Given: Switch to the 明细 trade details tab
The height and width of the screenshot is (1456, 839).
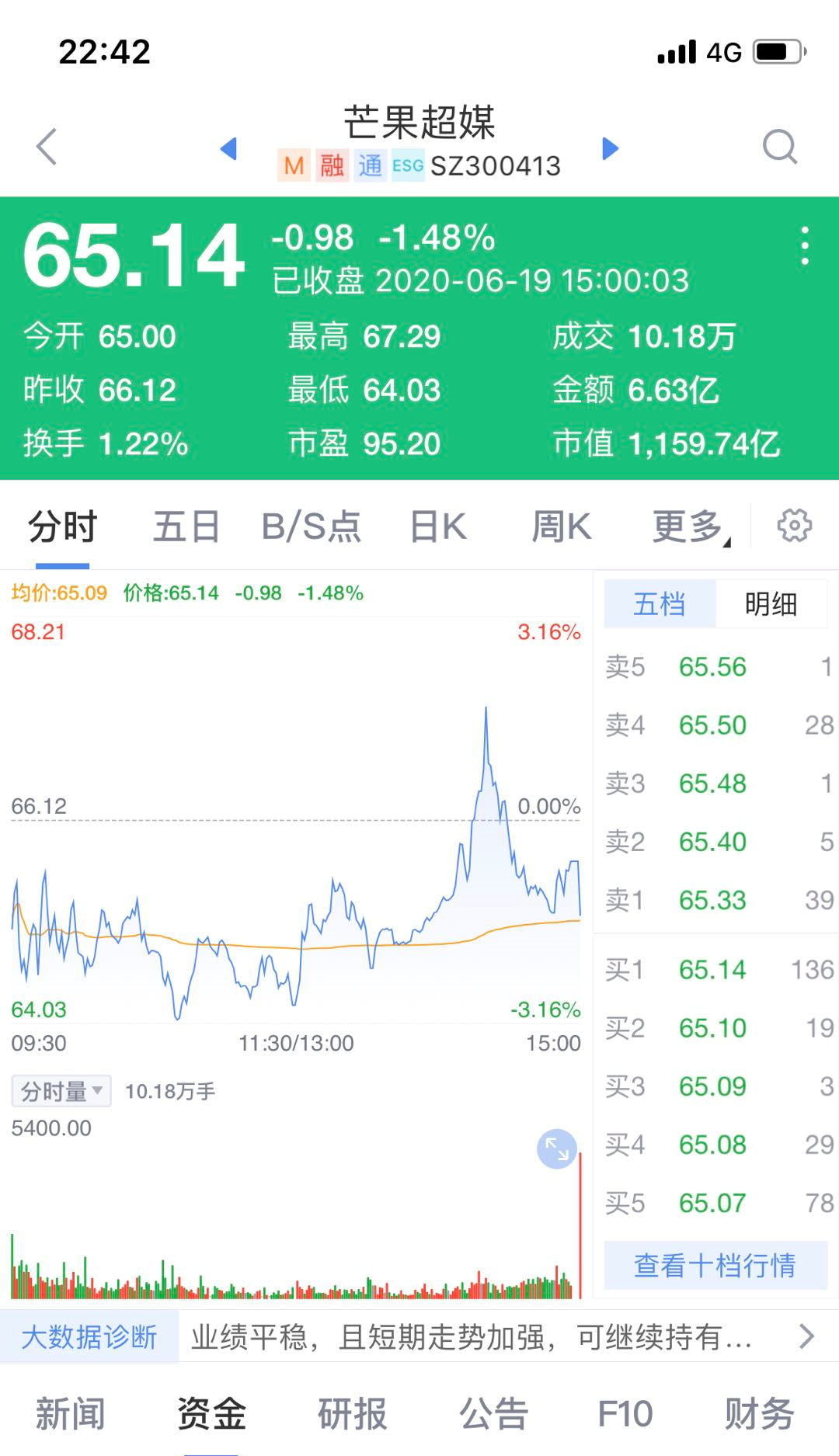Looking at the screenshot, I should 771,604.
